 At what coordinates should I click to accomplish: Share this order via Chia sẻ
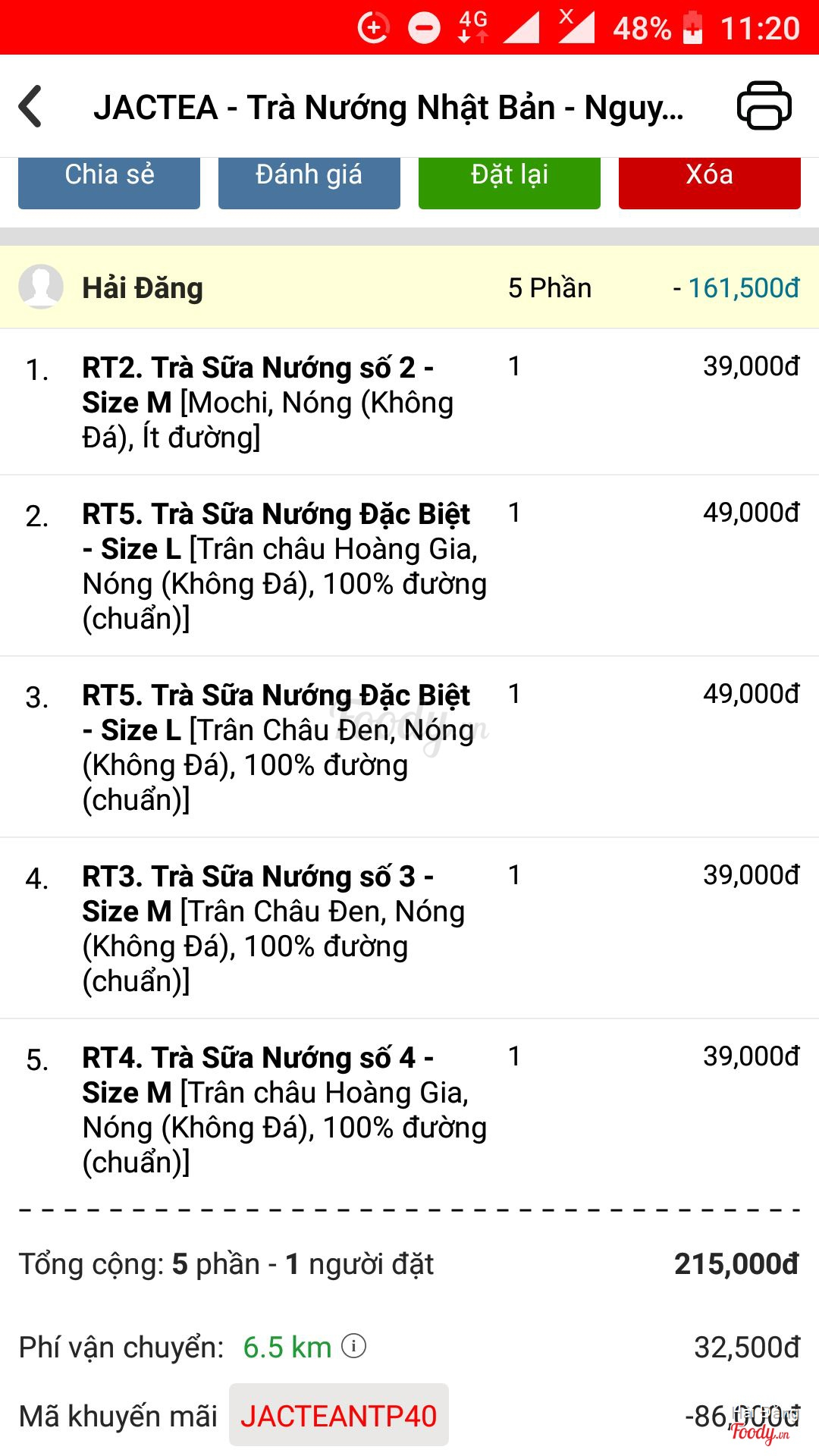click(x=109, y=180)
